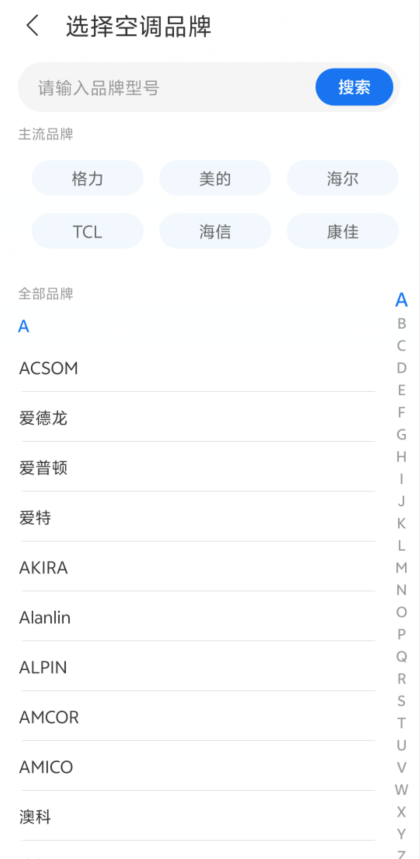The width and height of the screenshot is (420, 859).
Task: Pick the 康佳 brand chip
Action: tap(343, 231)
